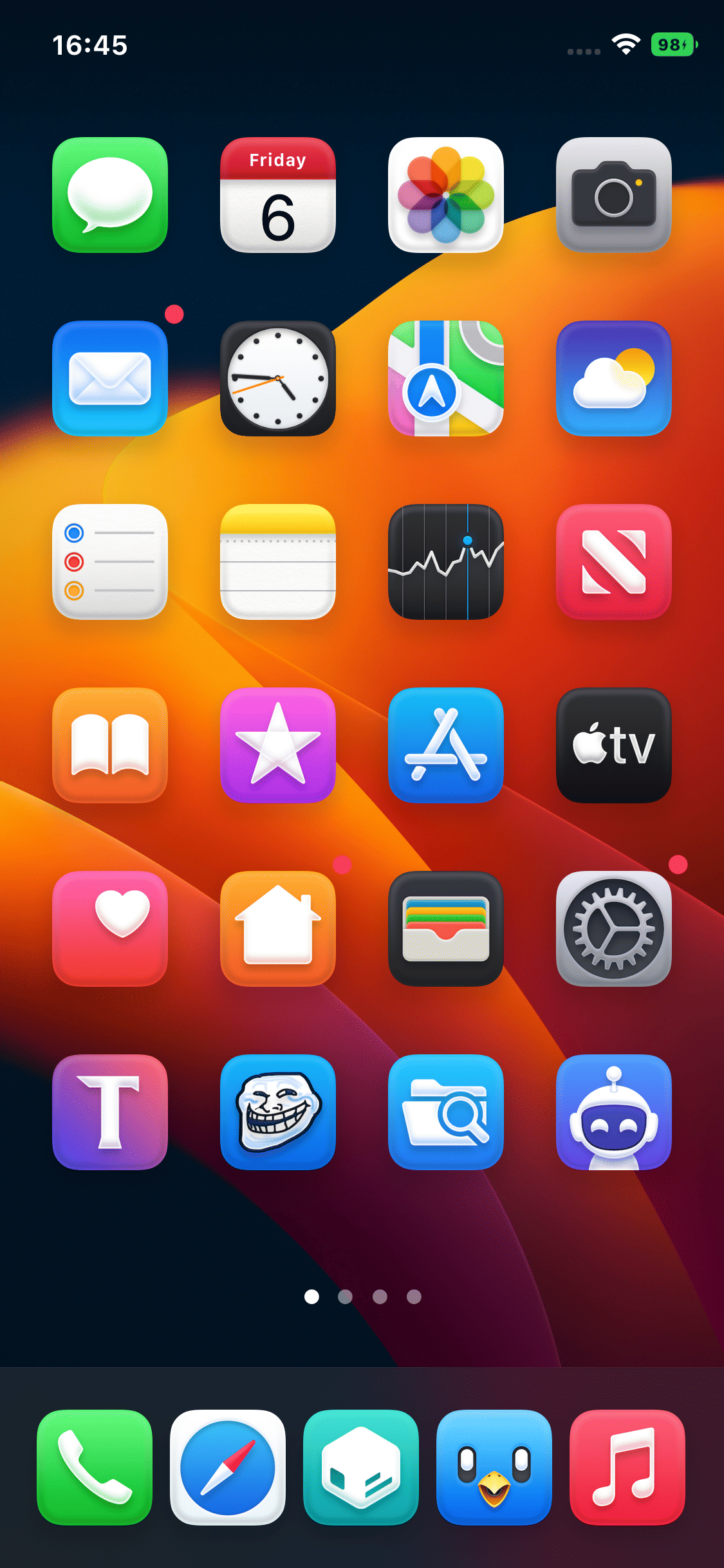Open the Stocks app
The image size is (724, 1568).
(x=446, y=562)
